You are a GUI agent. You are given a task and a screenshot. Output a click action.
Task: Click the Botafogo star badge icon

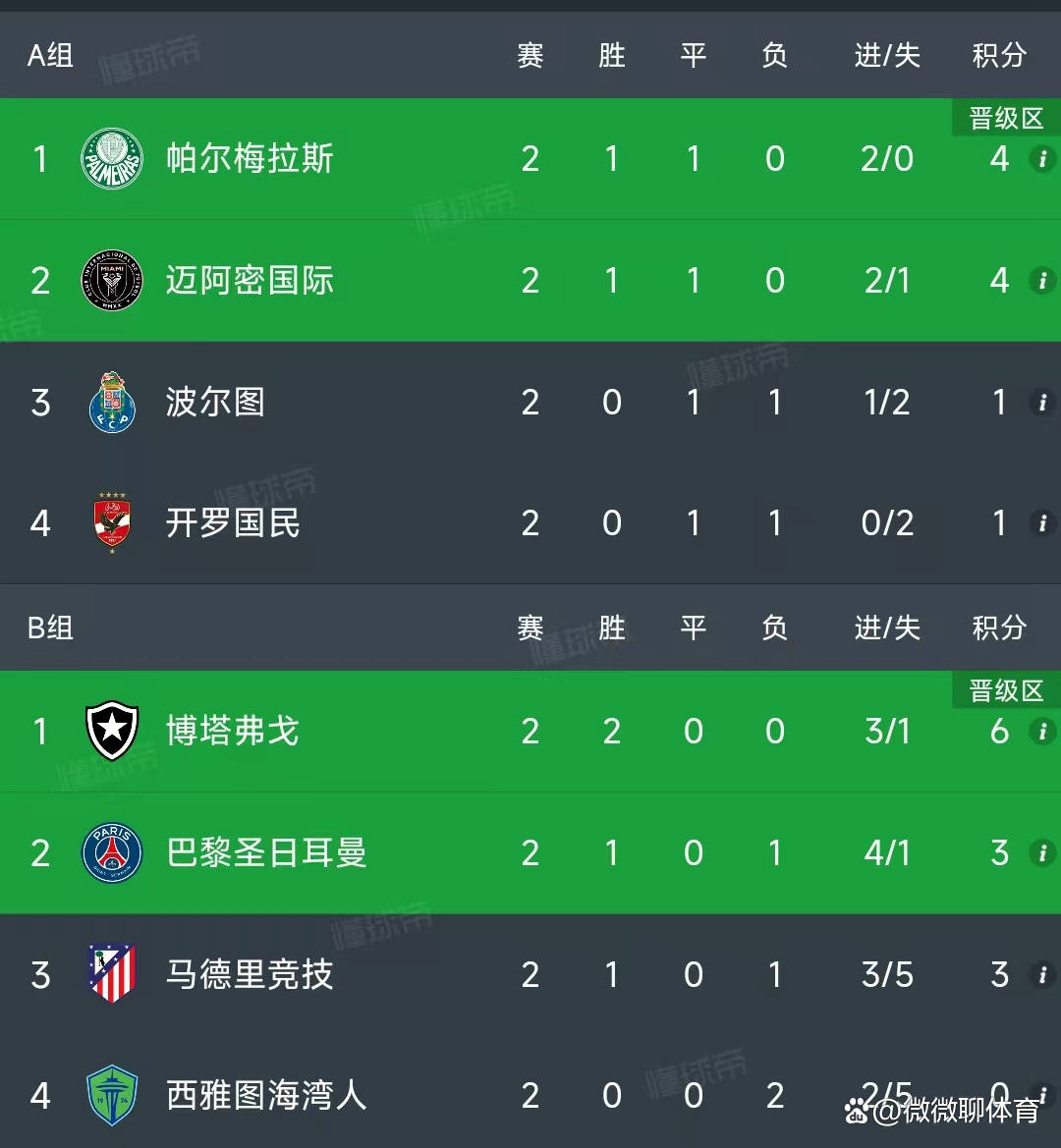click(x=111, y=731)
